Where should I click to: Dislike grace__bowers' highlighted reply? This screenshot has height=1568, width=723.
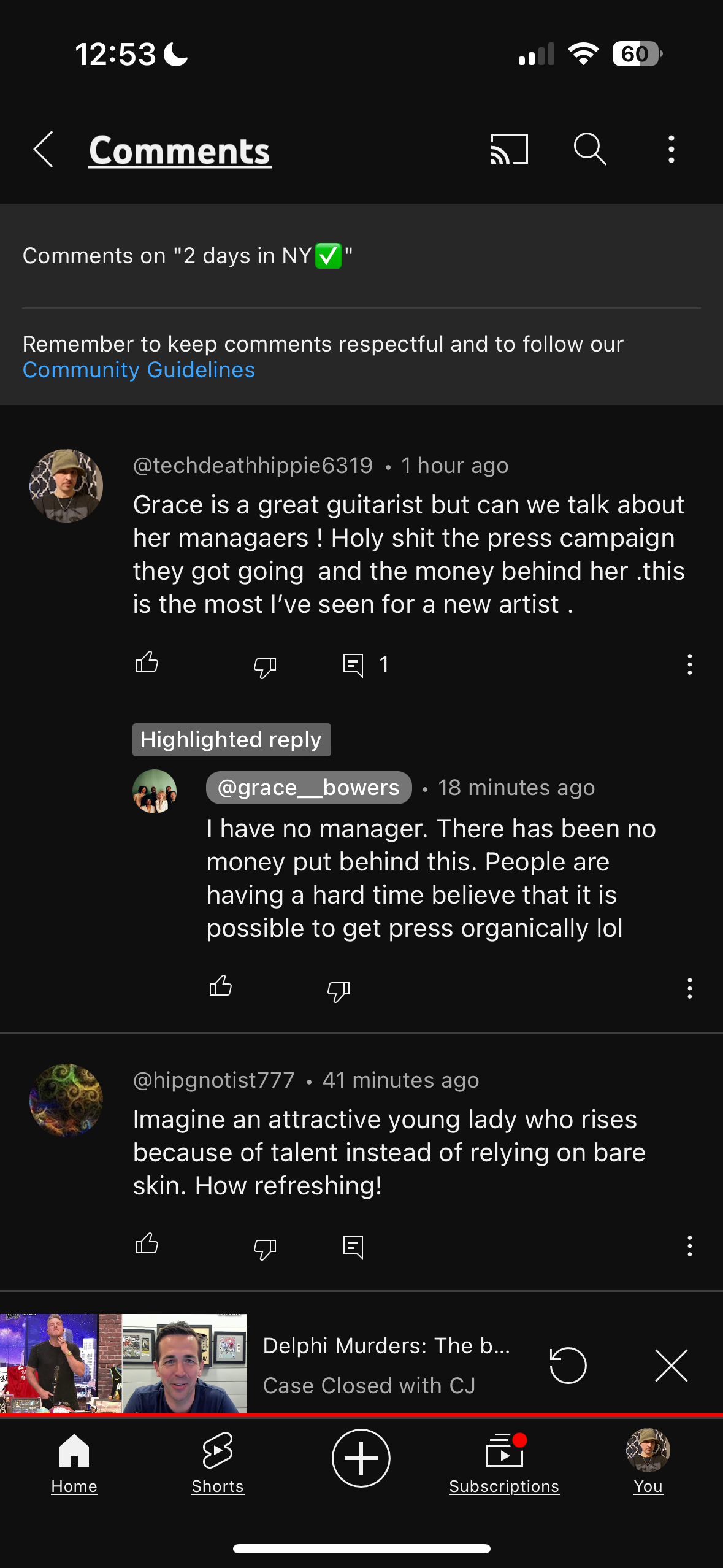[x=339, y=990]
